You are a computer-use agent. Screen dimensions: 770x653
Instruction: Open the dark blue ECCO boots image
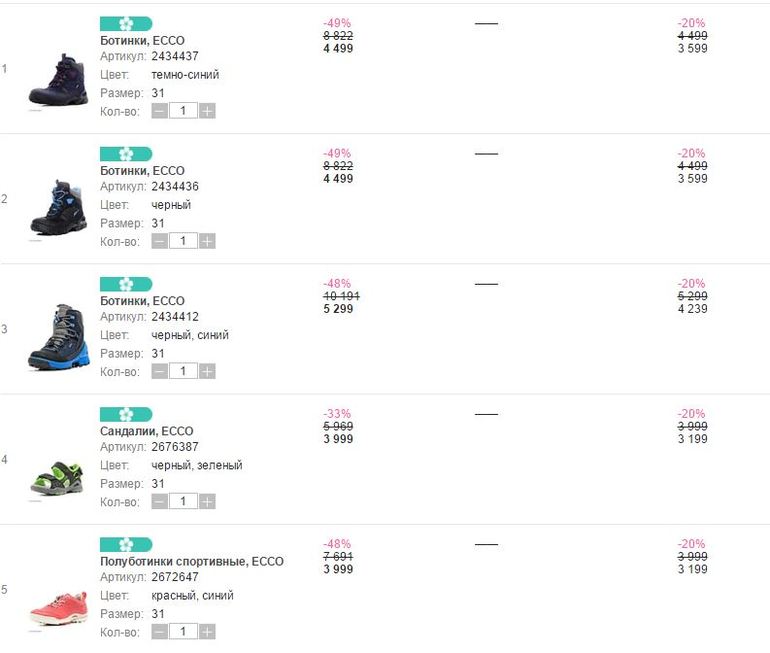point(58,80)
